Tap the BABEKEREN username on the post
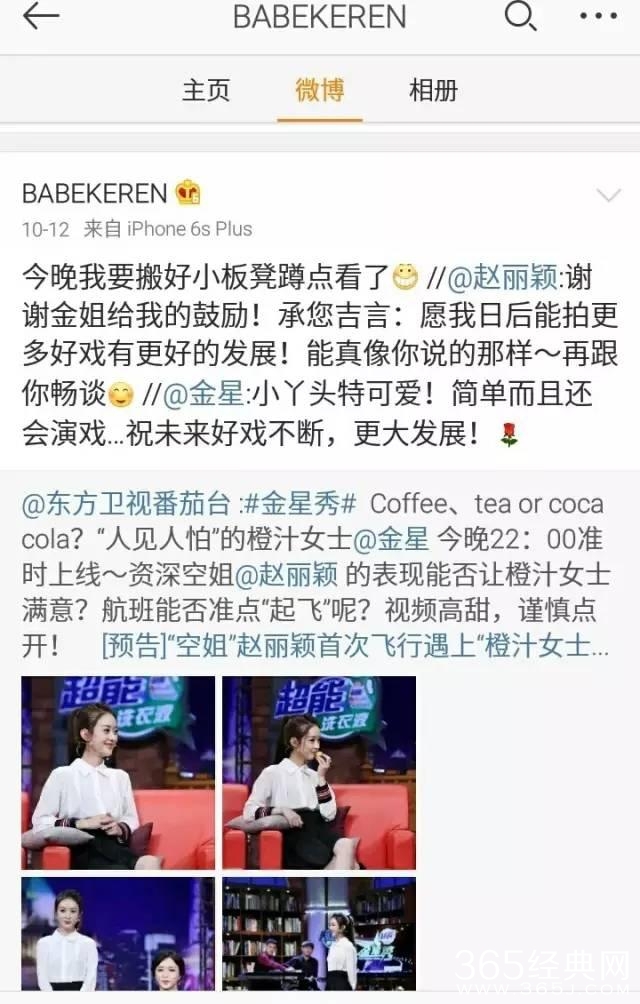 coord(95,192)
